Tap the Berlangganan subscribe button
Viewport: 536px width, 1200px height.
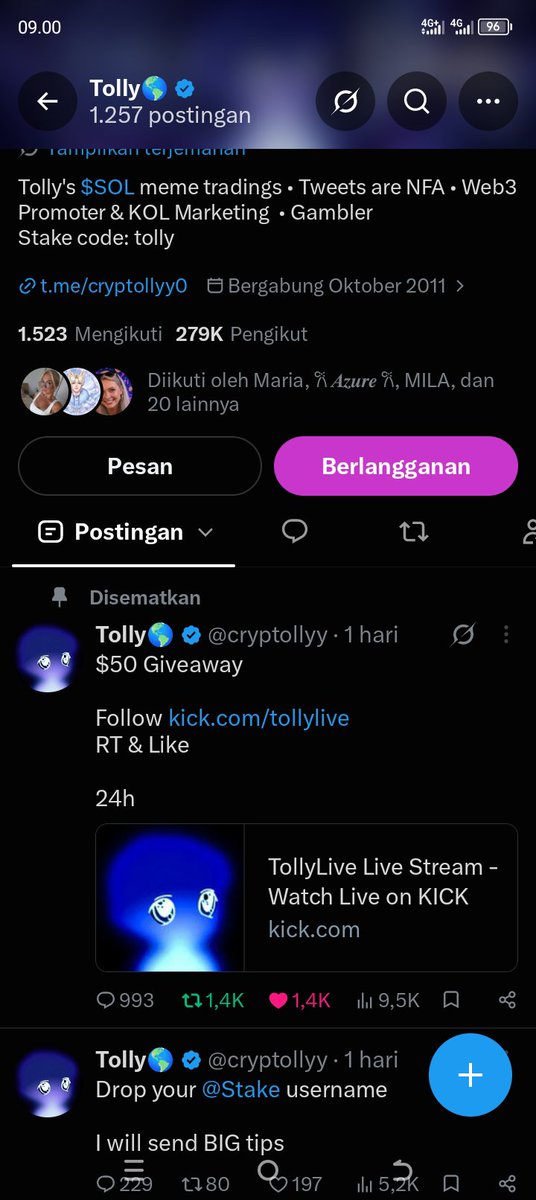396,466
